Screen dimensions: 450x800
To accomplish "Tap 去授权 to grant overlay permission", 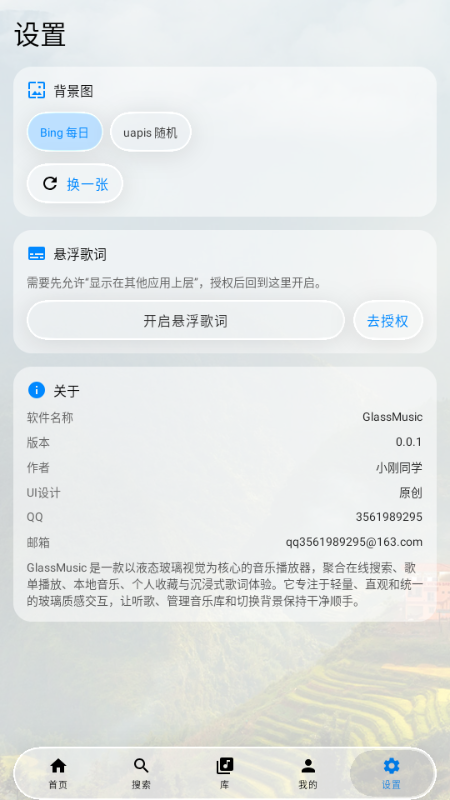I will coord(388,320).
